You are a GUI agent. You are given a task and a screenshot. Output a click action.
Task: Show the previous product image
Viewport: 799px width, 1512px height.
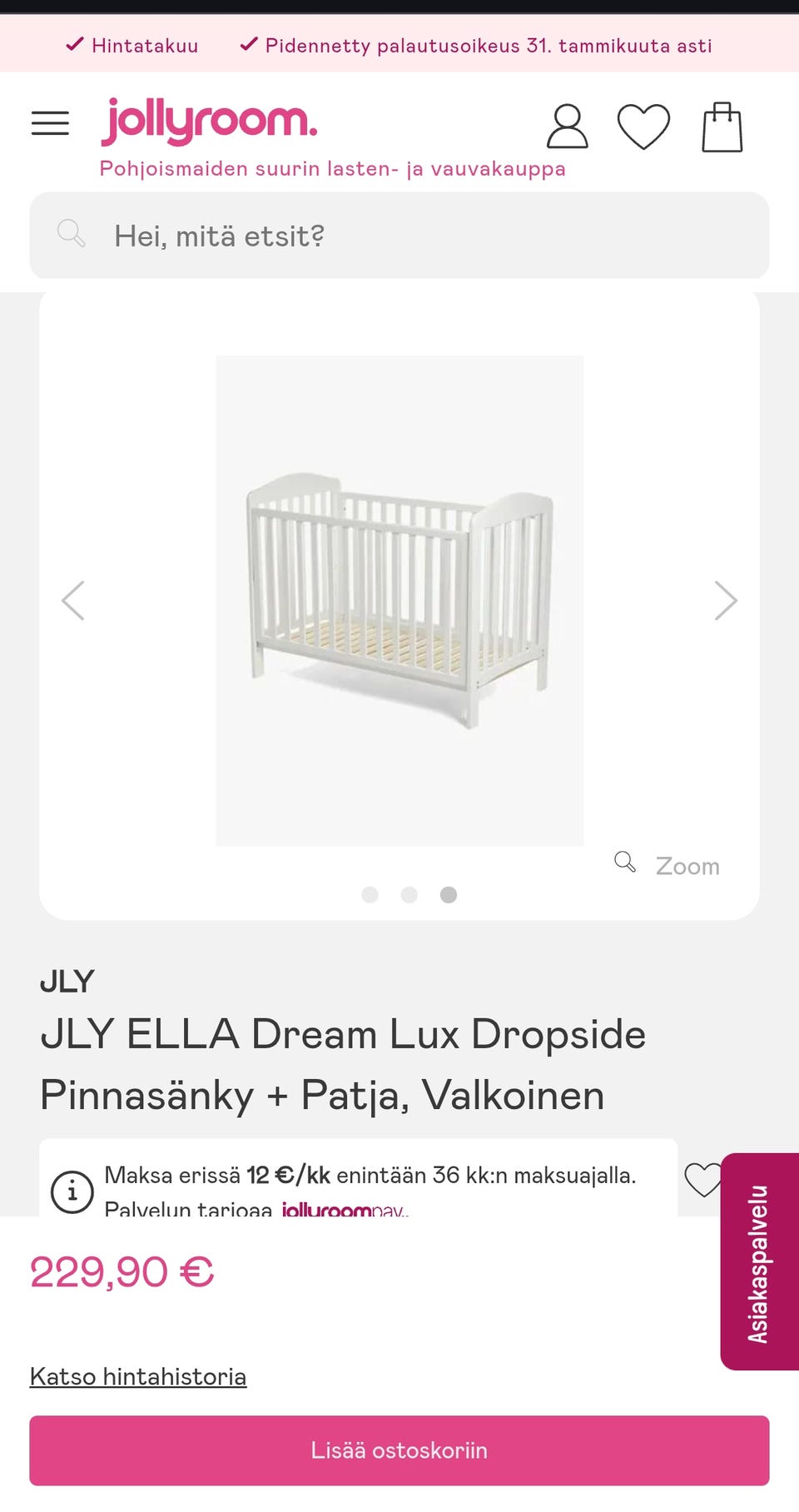73,600
